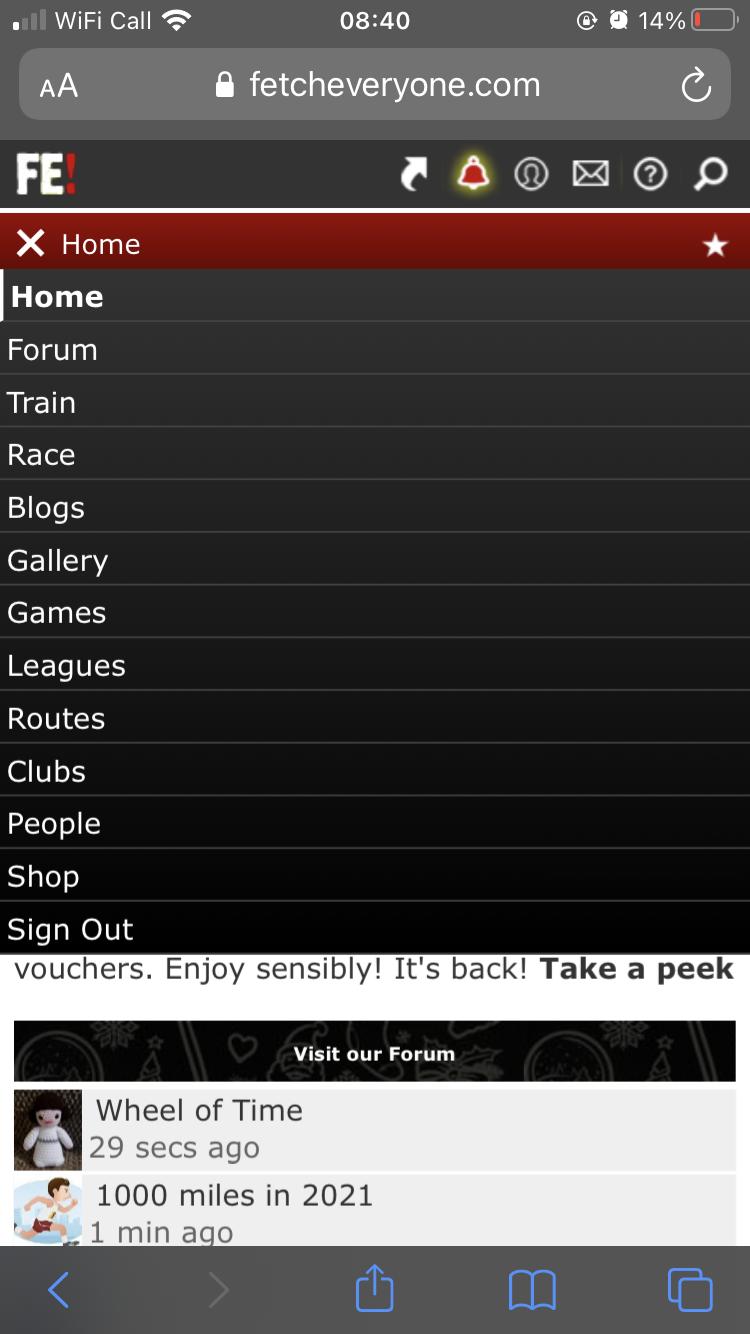This screenshot has width=750, height=1334.
Task: Reload the page in Safari
Action: 695,86
